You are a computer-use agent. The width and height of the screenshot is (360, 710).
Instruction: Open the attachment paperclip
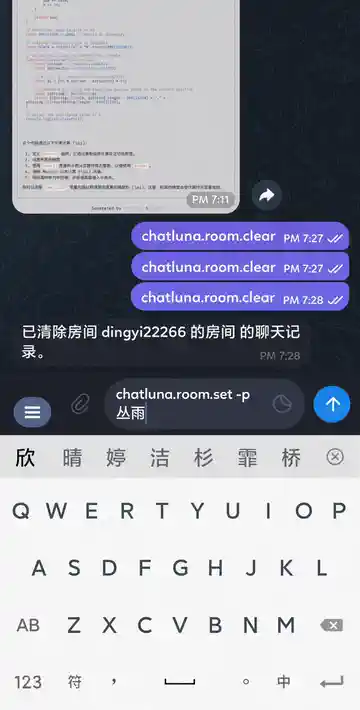point(80,404)
